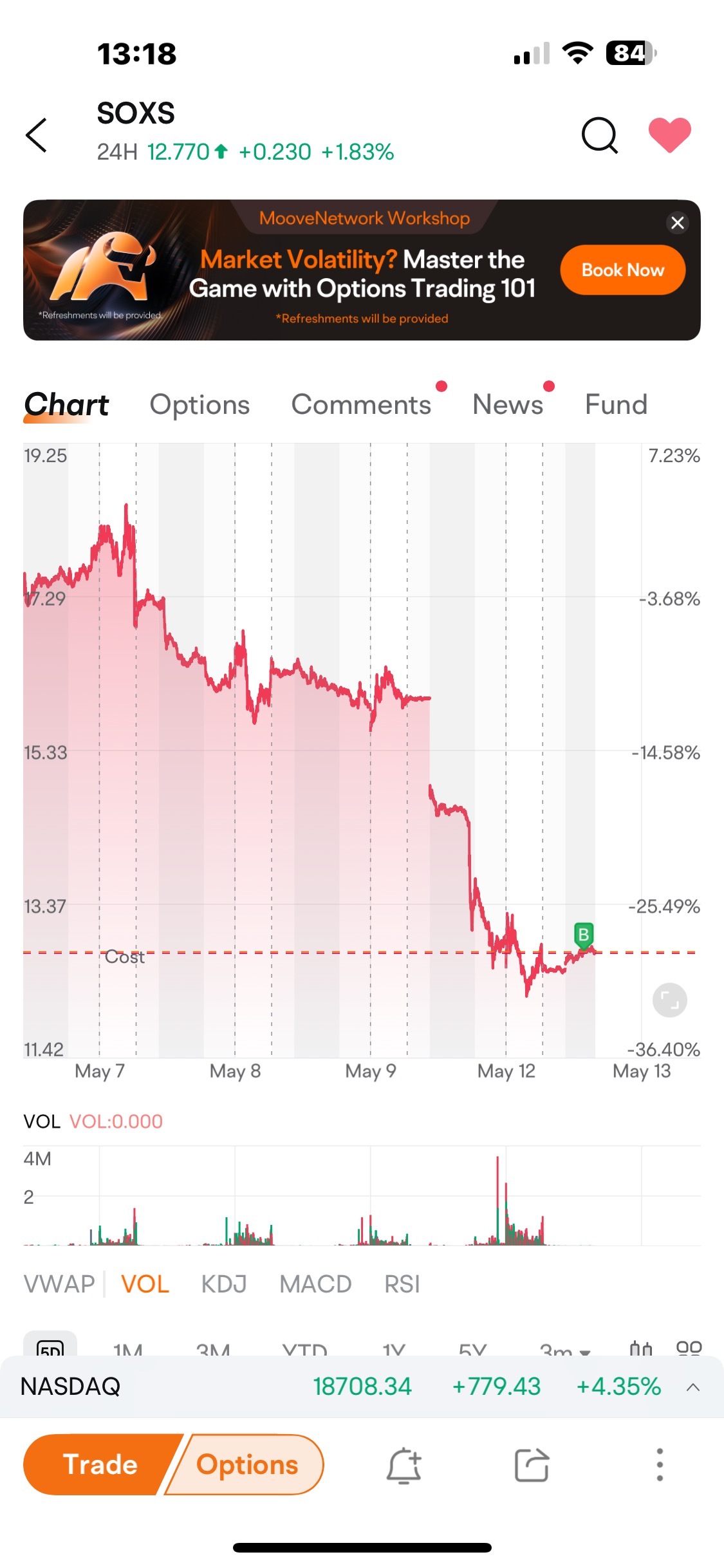Tap the Options button beside Trade
The width and height of the screenshot is (724, 1568).
(x=247, y=1464)
